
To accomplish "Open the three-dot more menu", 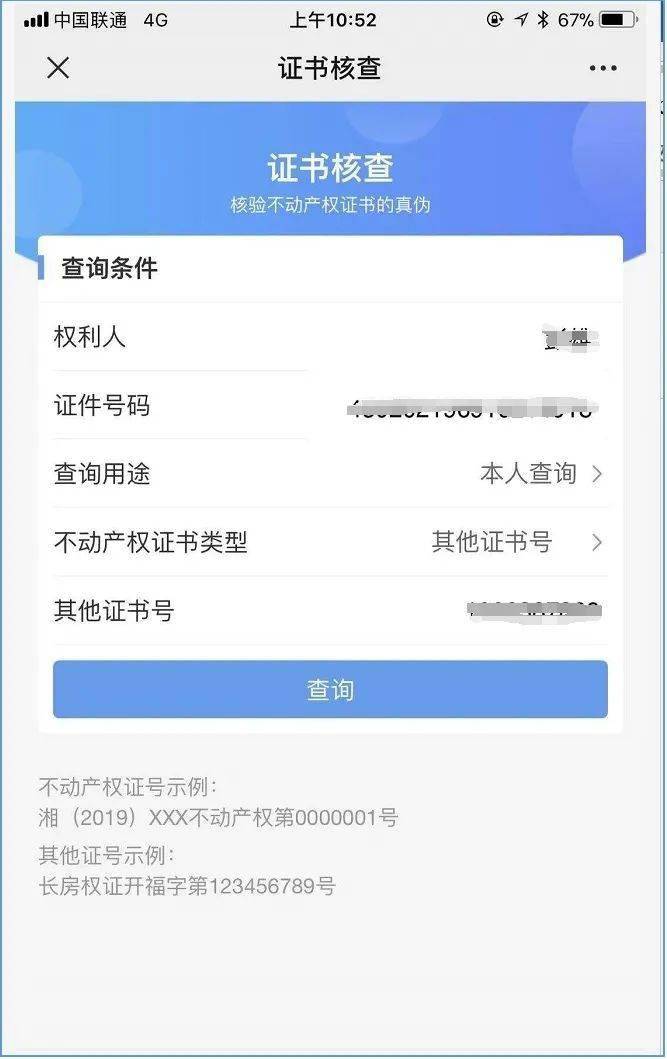I will [x=603, y=68].
